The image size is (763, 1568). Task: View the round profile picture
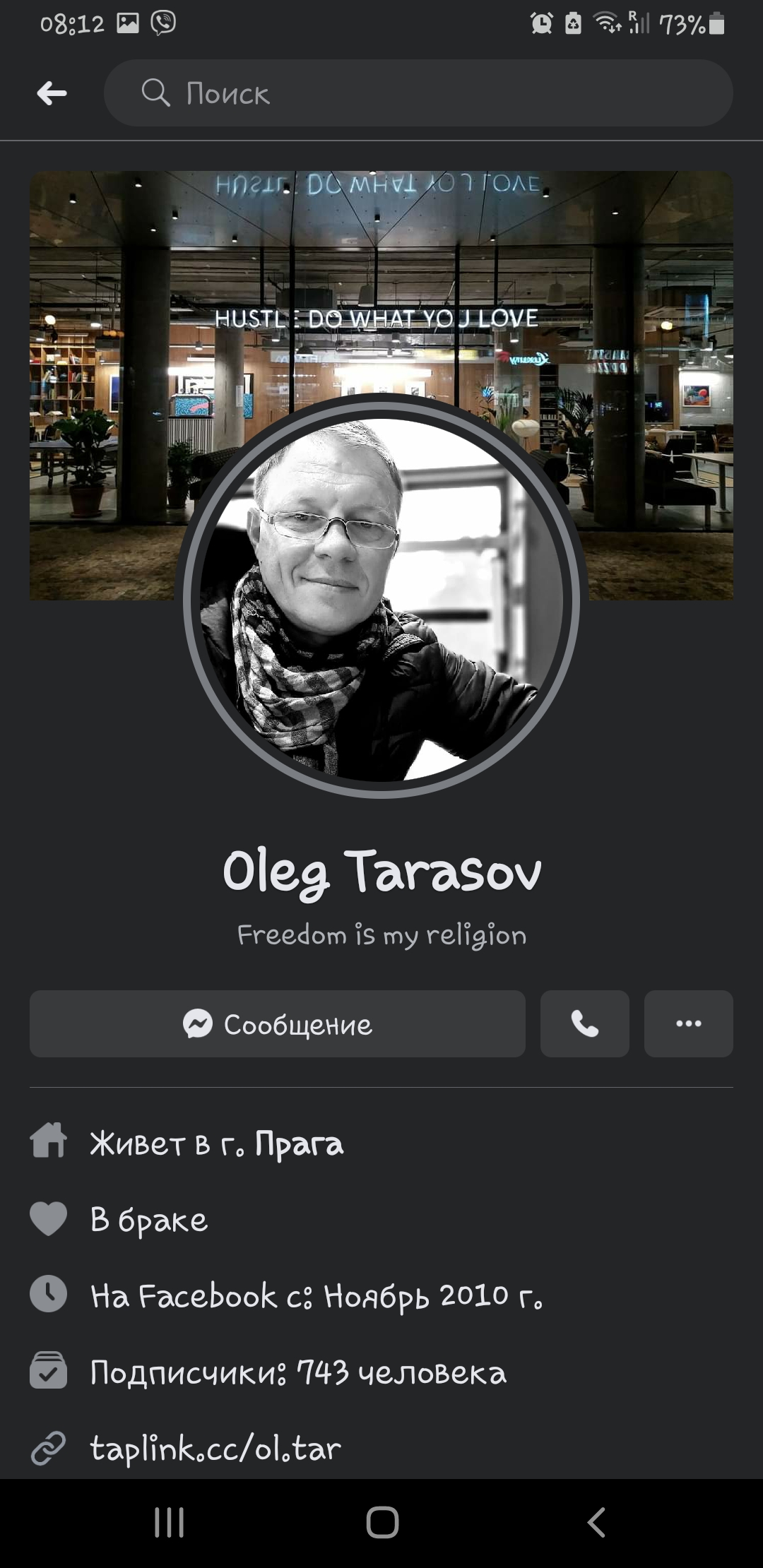381,599
